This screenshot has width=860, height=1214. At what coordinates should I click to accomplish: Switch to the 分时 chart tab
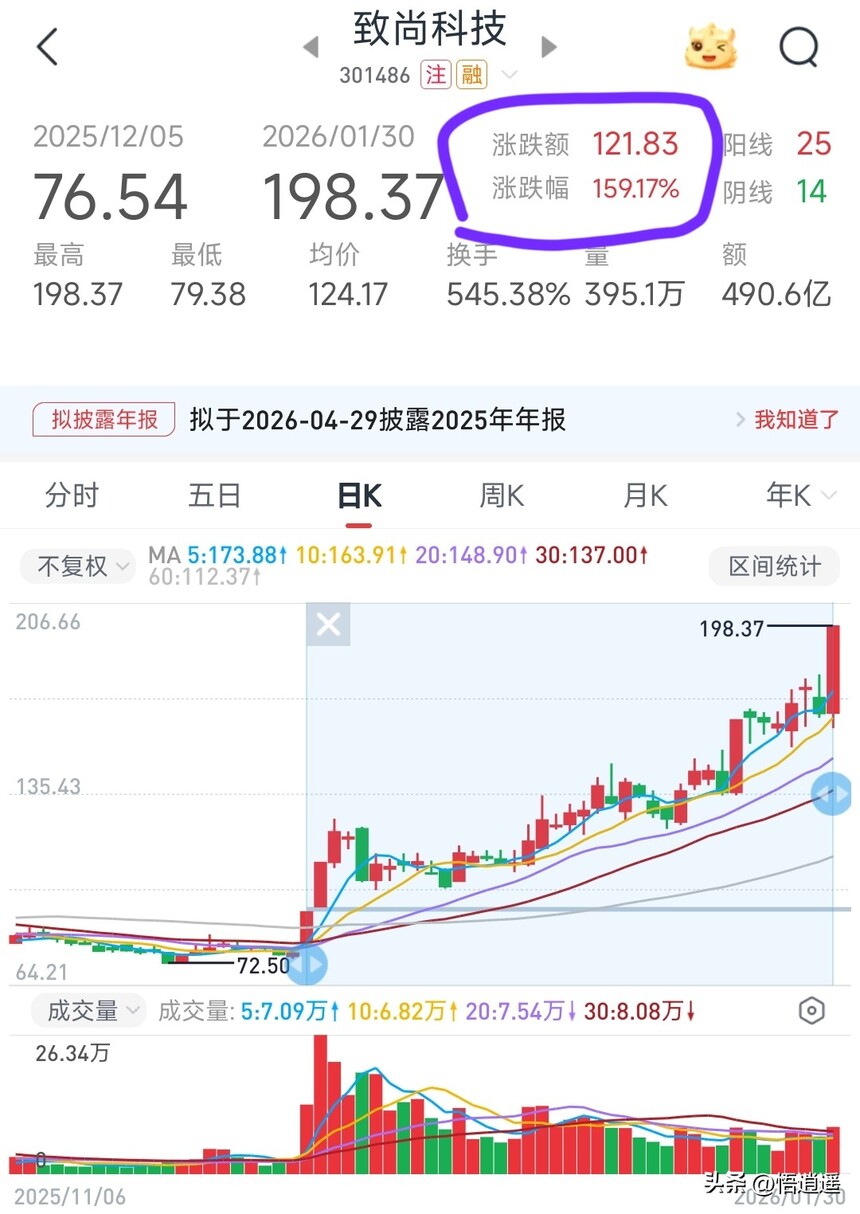pyautogui.click(x=72, y=495)
